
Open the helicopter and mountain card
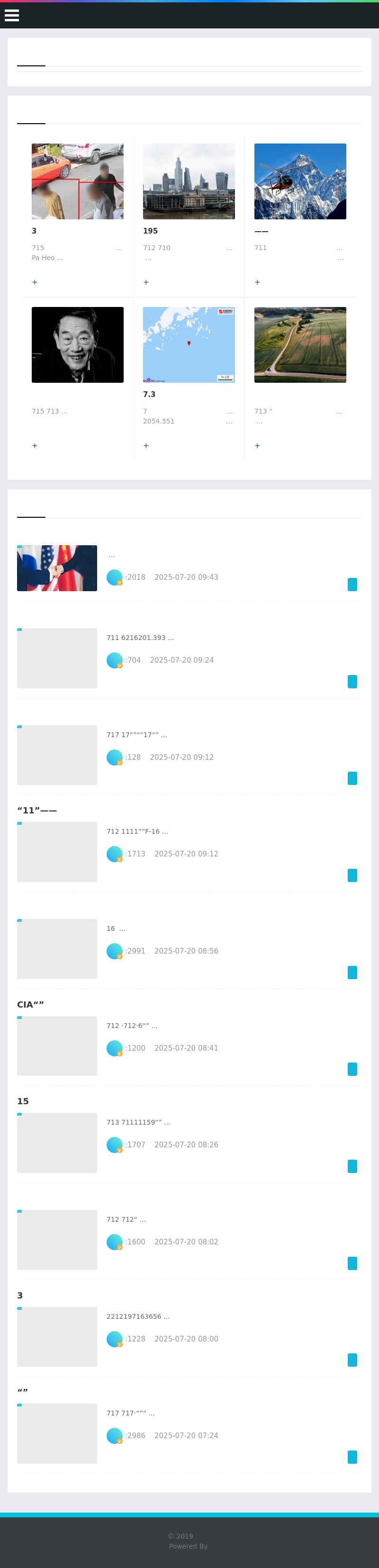coord(300,181)
